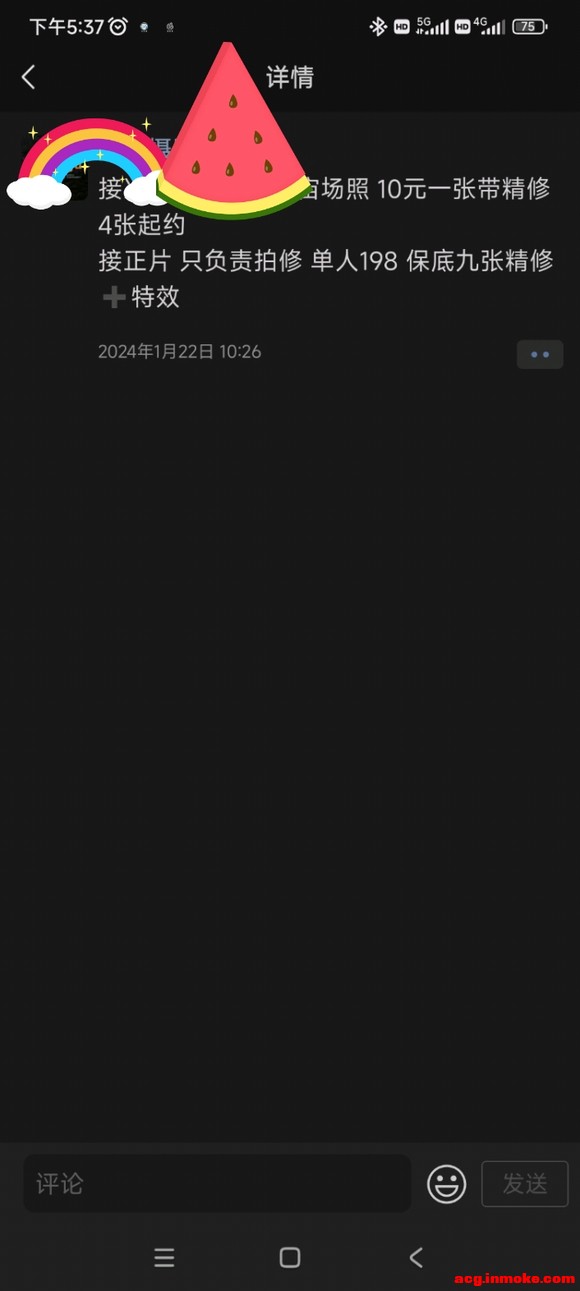This screenshot has width=580, height=1291.
Task: Go to the home screen via the system home button
Action: [290, 1257]
